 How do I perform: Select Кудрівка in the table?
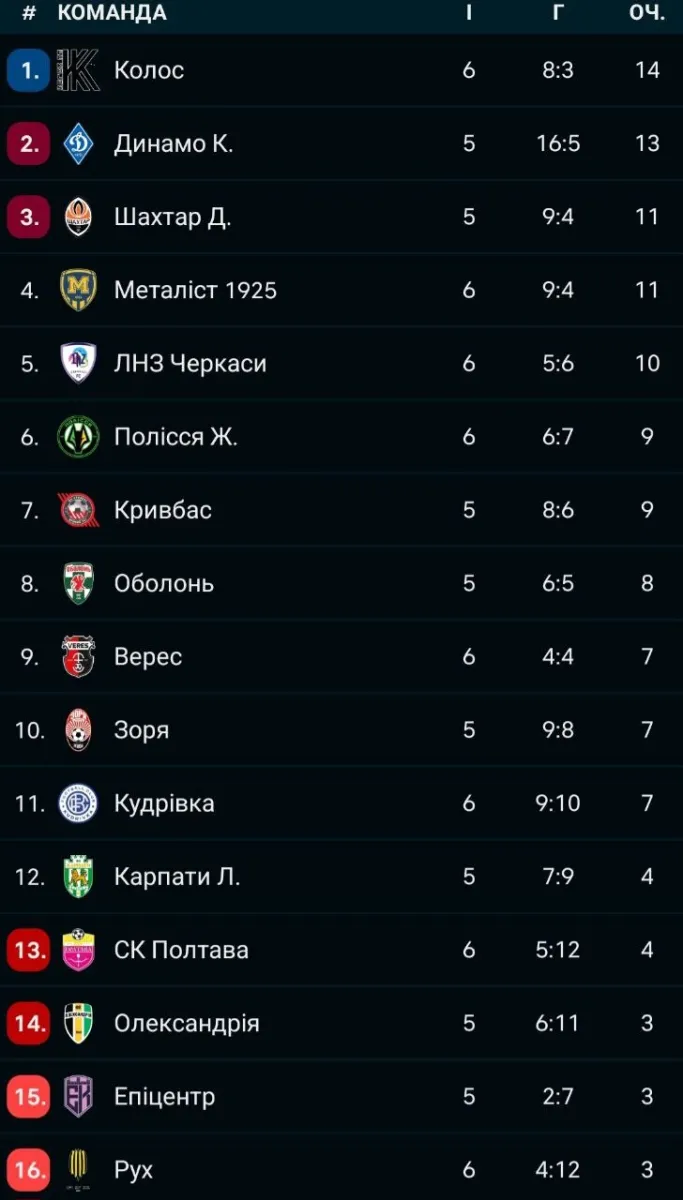(x=164, y=803)
